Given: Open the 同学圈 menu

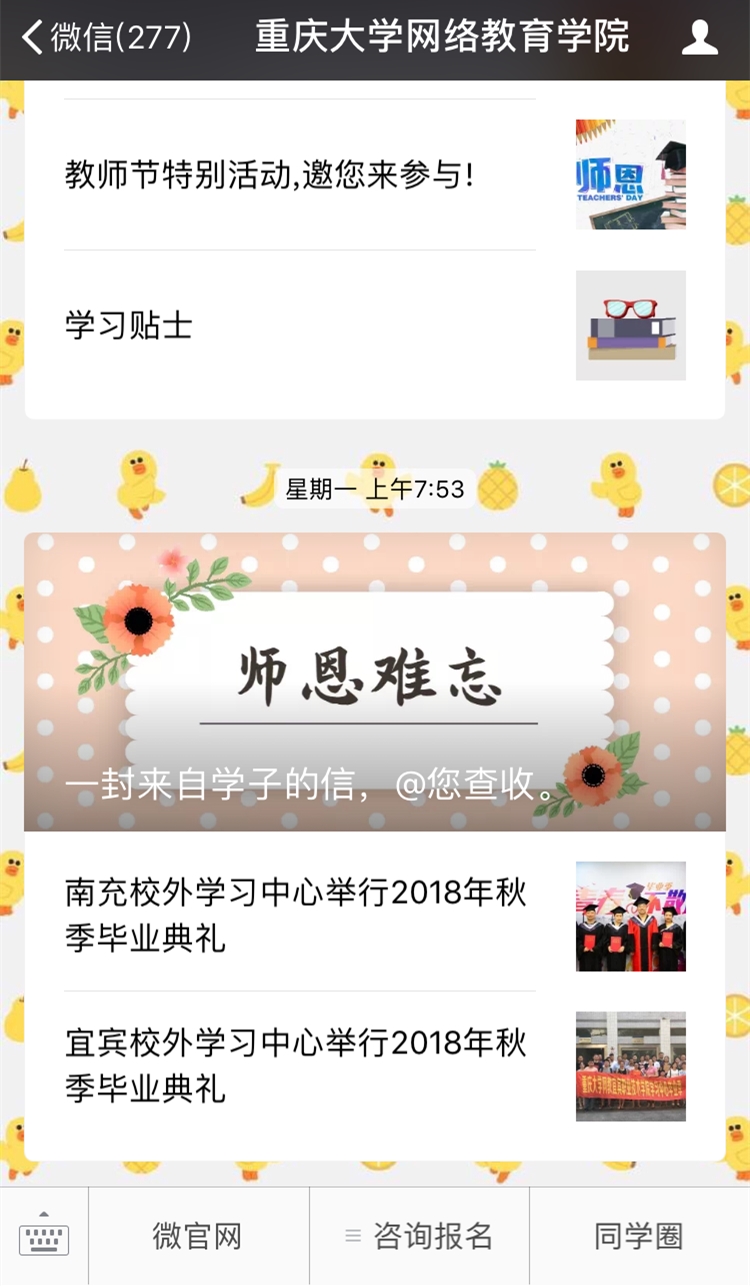Looking at the screenshot, I should tap(639, 1236).
